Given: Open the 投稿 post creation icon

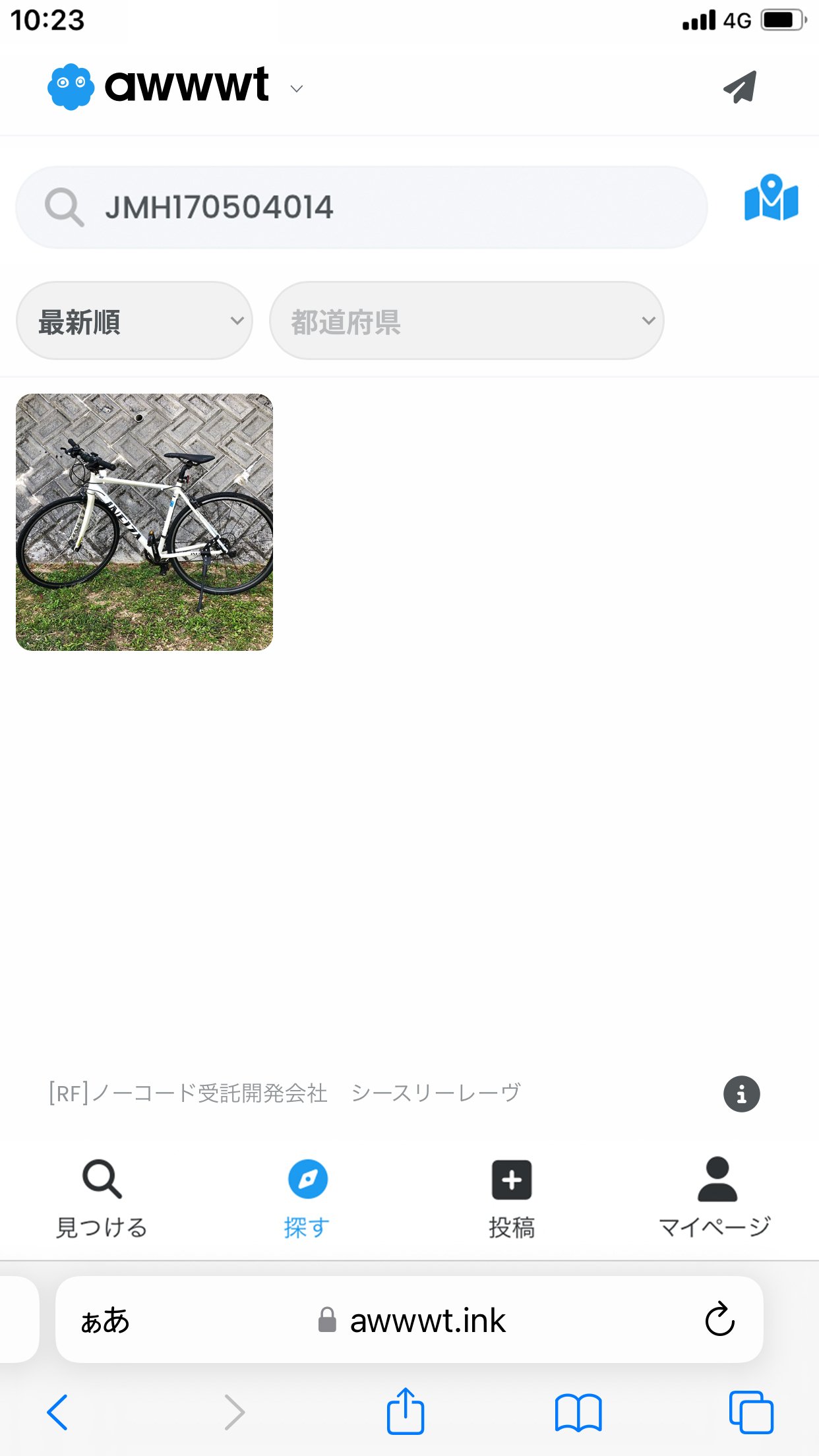Looking at the screenshot, I should pos(512,1180).
